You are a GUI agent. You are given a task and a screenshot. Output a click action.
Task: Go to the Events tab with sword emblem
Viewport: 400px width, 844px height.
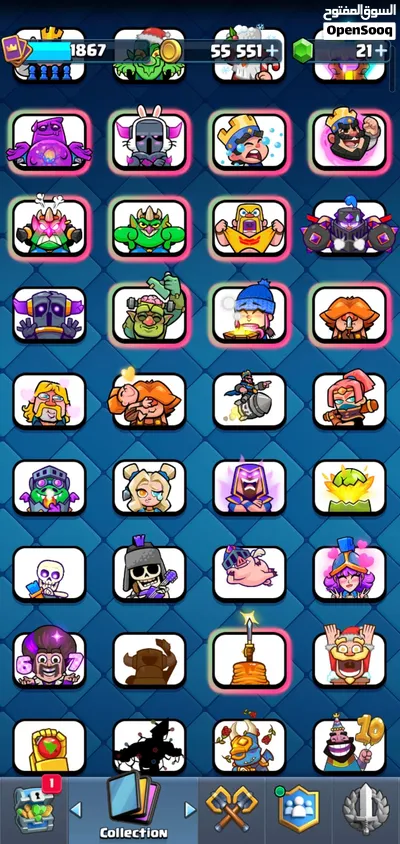point(366,809)
